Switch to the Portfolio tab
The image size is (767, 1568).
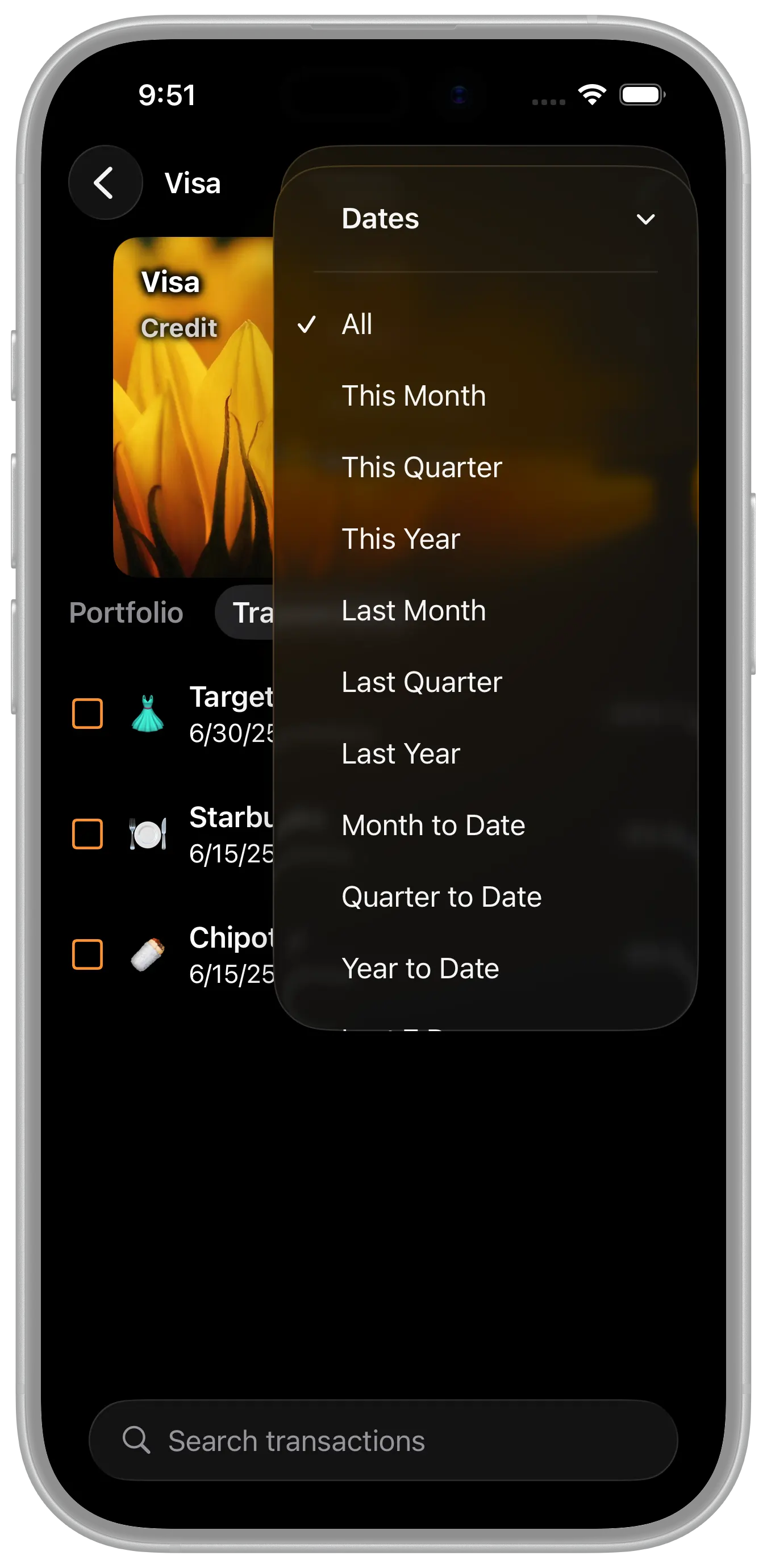click(x=126, y=613)
